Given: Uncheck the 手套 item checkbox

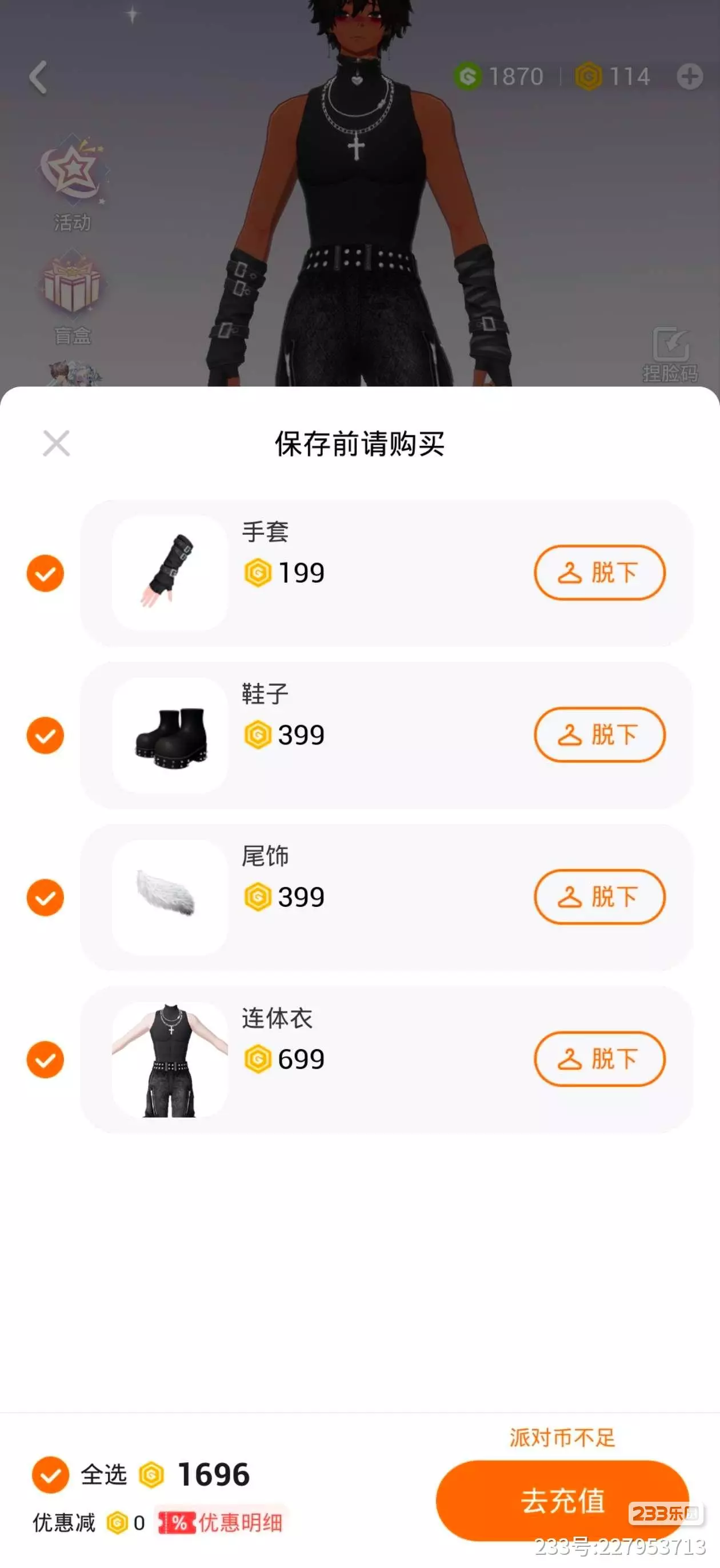Looking at the screenshot, I should click(46, 573).
